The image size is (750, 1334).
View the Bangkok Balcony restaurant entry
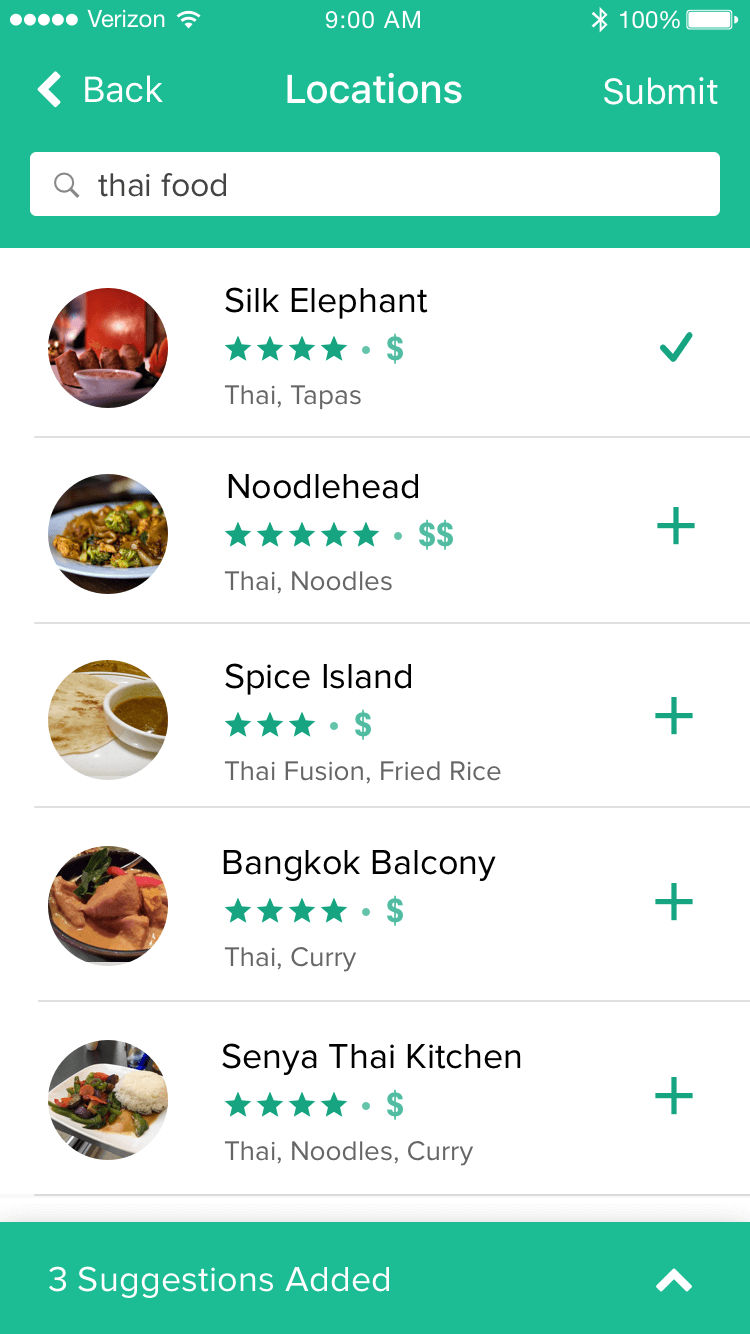[x=358, y=863]
